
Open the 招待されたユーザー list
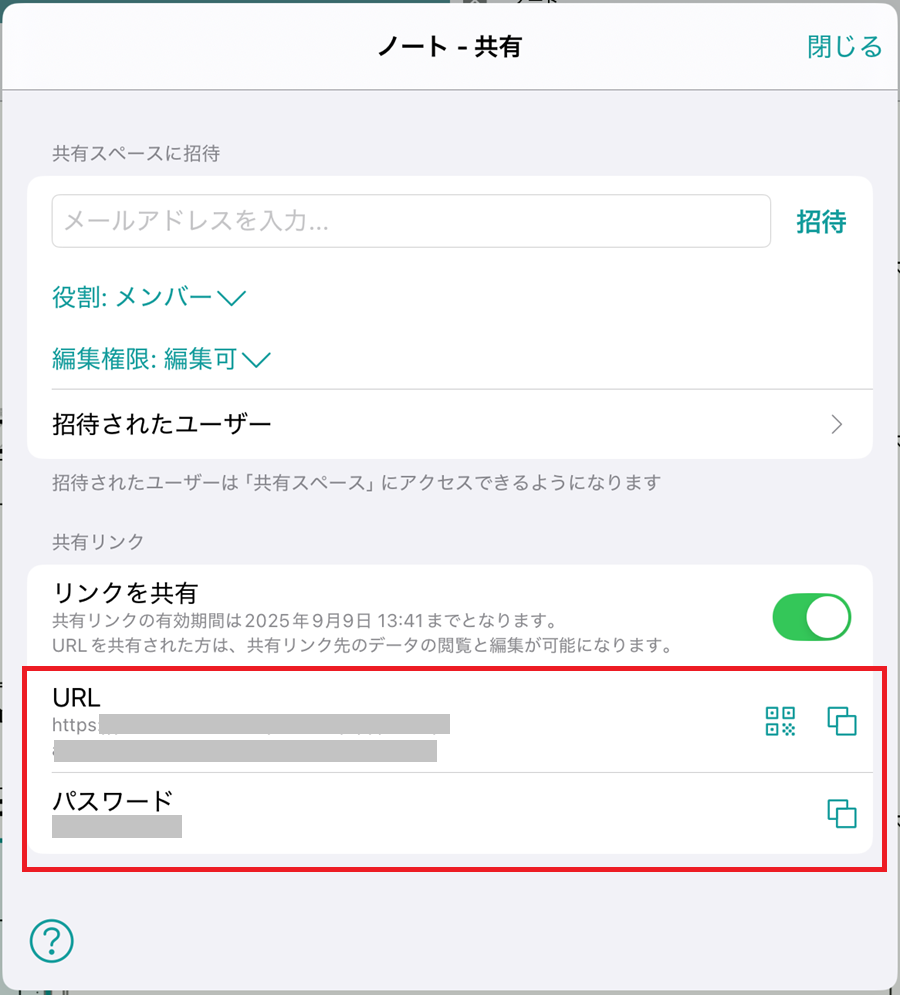point(449,424)
